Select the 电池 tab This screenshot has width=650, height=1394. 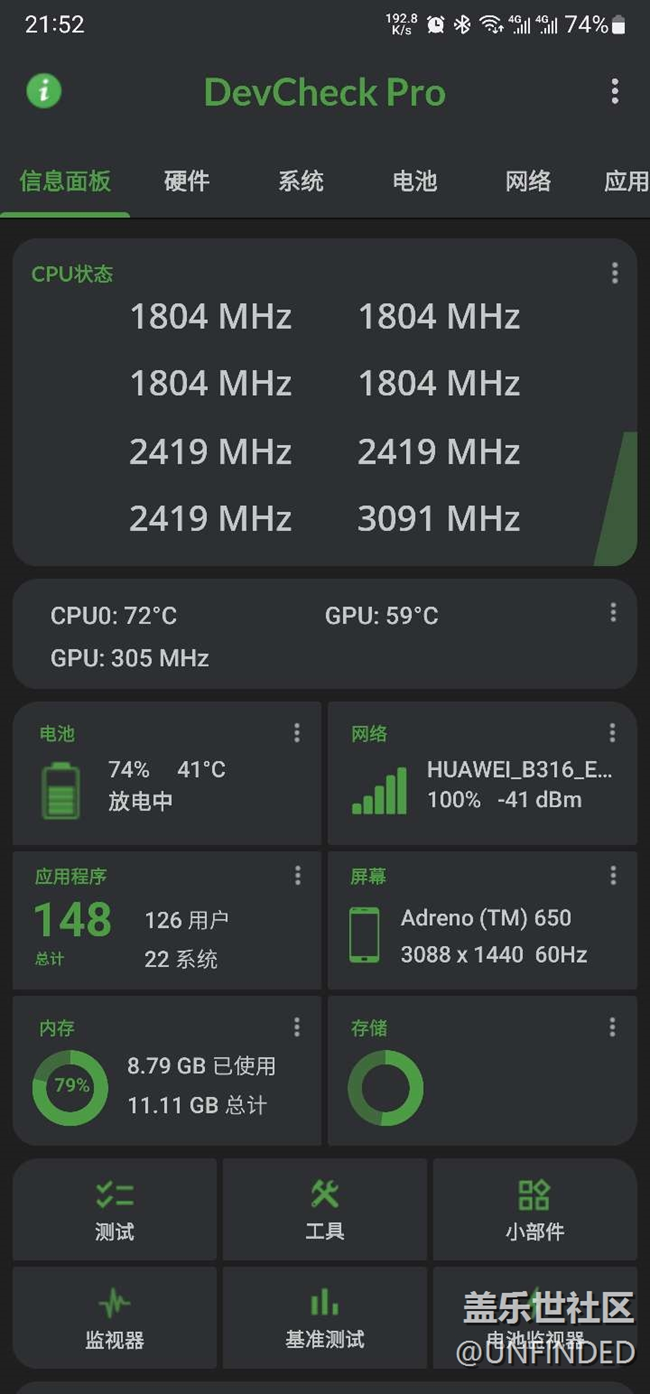click(415, 181)
